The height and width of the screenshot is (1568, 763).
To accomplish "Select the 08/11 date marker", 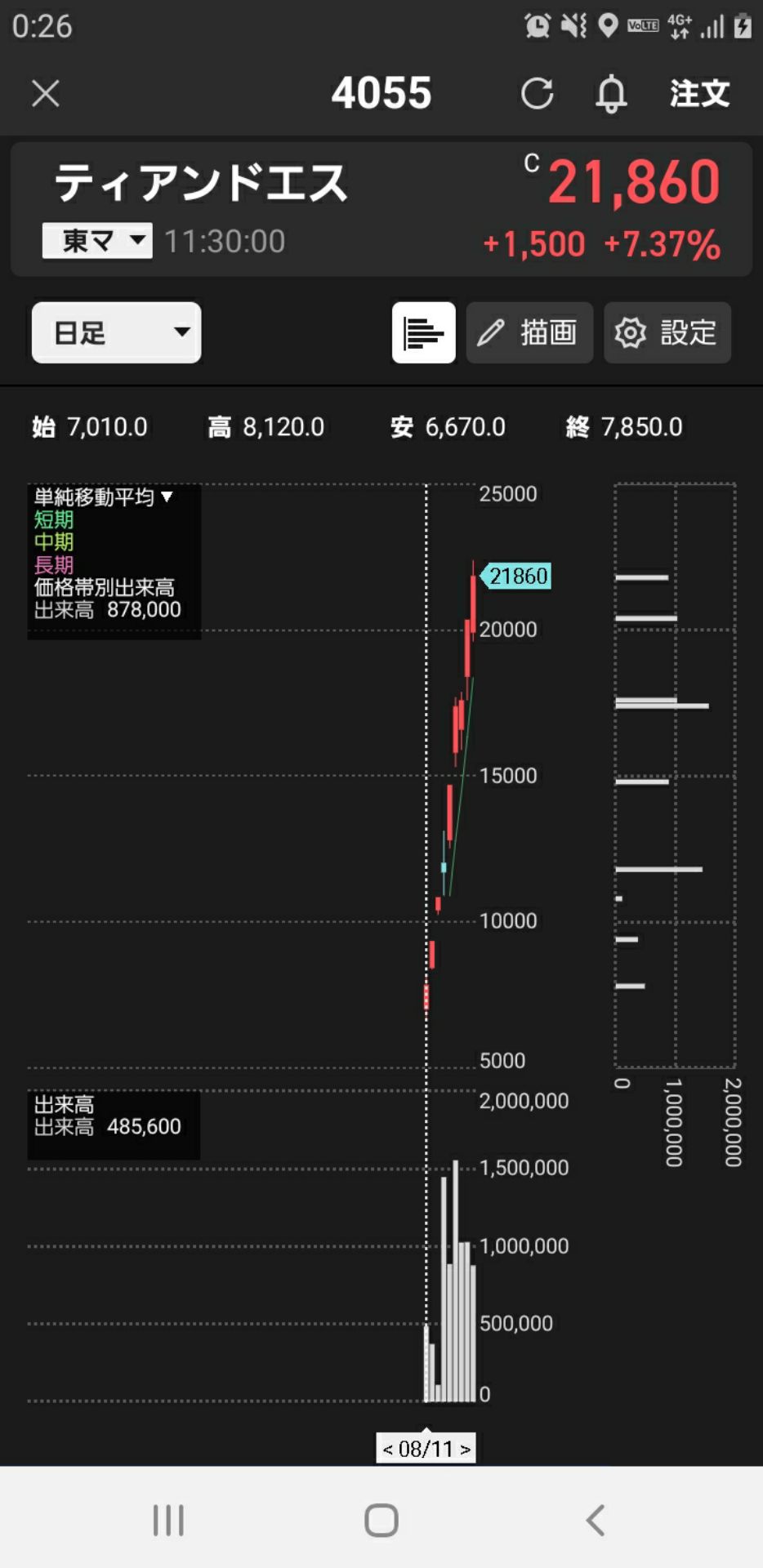I will tap(426, 1450).
